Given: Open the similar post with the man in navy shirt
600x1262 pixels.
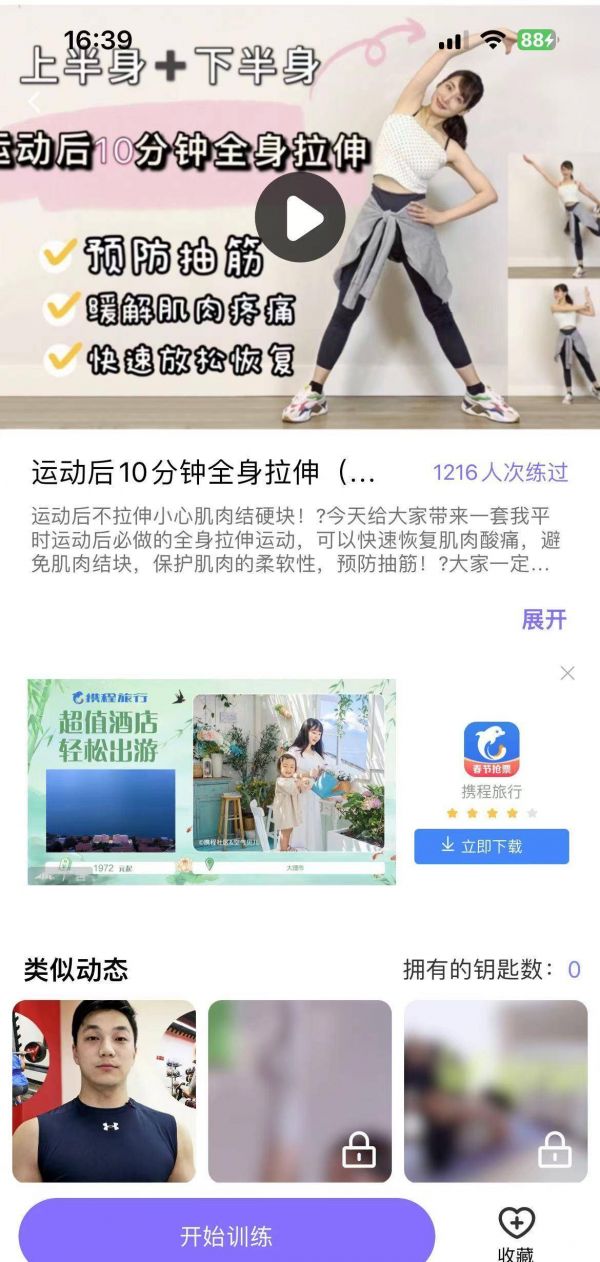Looking at the screenshot, I should point(104,1091).
